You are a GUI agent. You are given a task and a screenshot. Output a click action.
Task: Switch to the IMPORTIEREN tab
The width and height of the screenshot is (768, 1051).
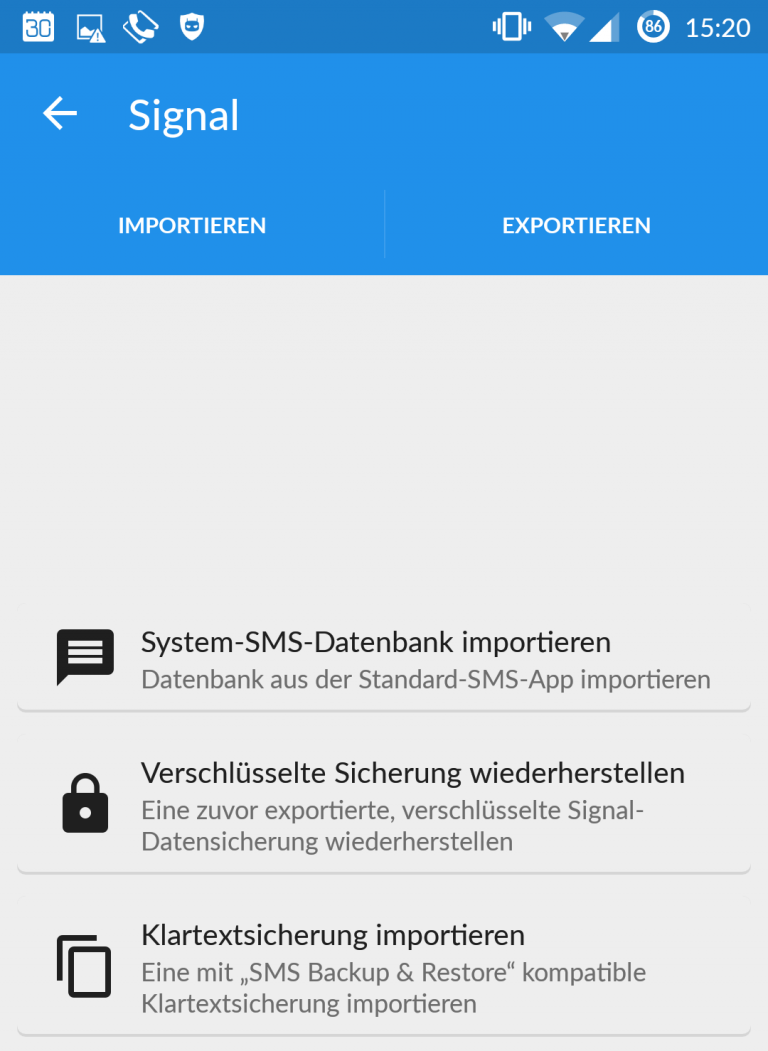point(192,224)
